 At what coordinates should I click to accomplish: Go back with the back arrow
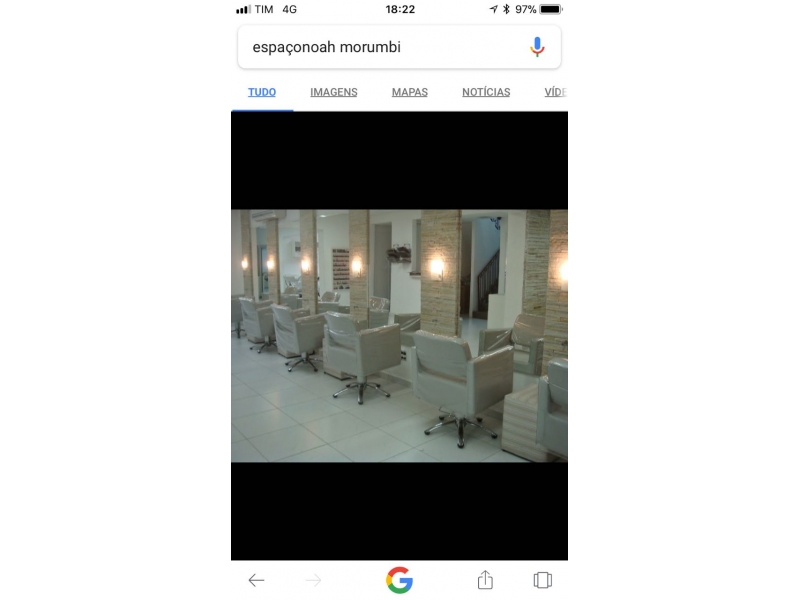click(257, 580)
